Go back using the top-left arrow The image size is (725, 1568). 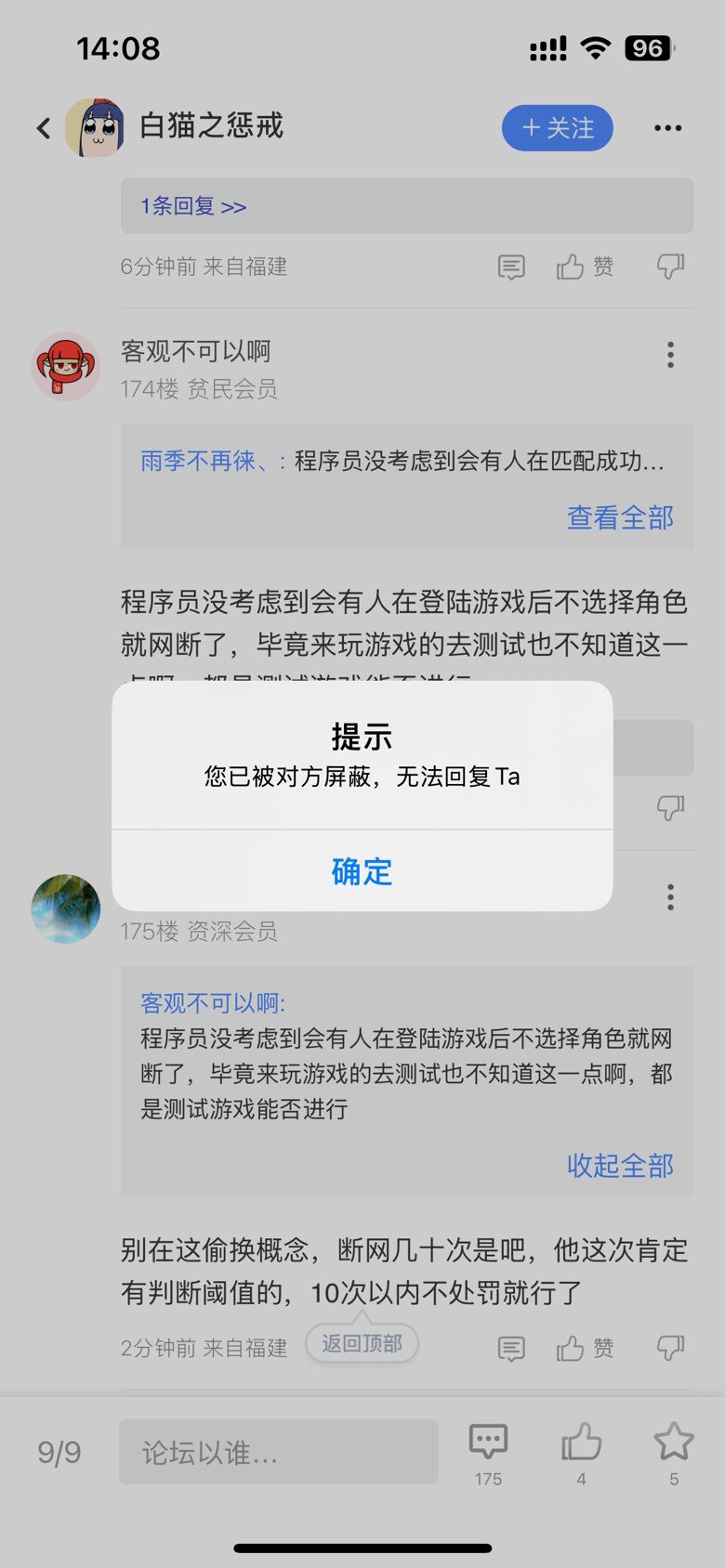[x=43, y=128]
